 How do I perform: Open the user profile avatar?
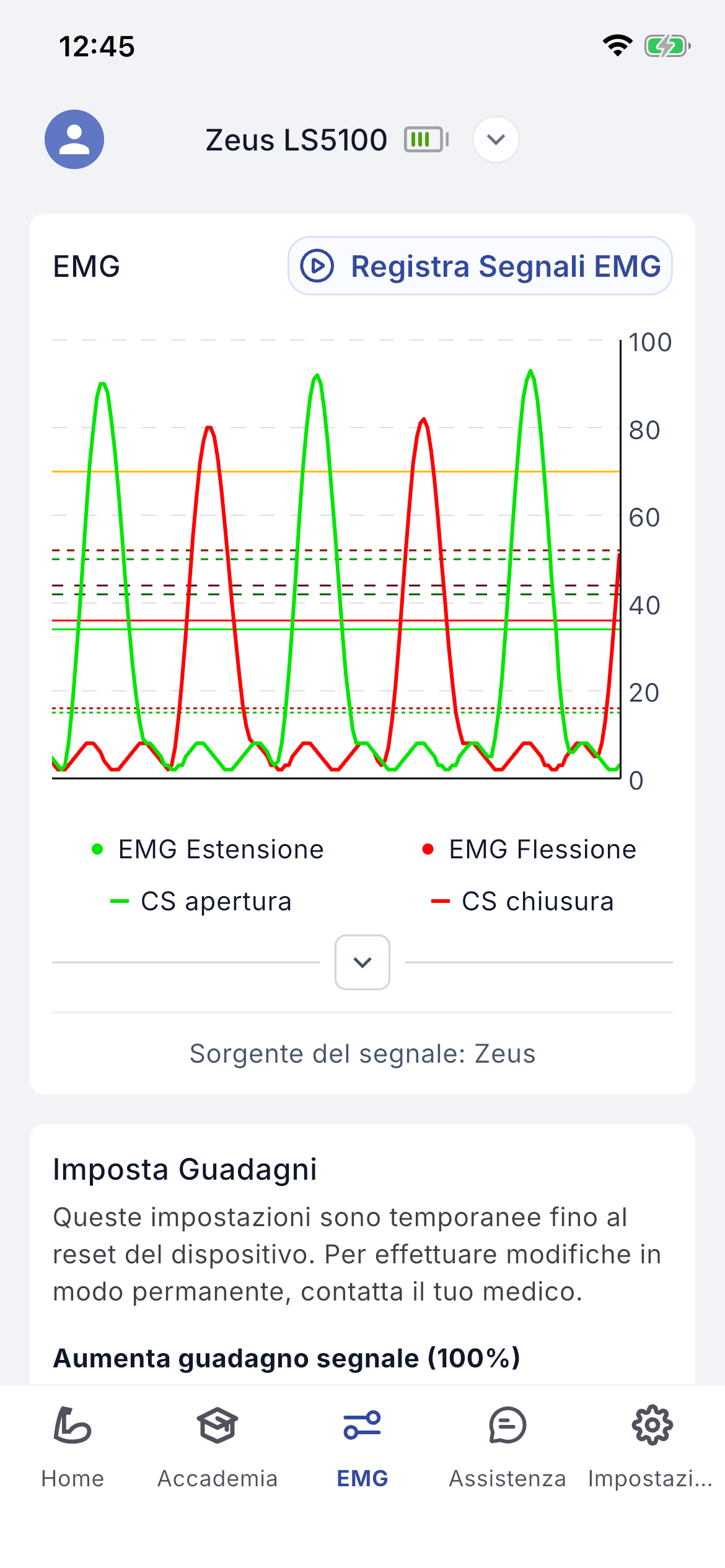click(x=74, y=139)
